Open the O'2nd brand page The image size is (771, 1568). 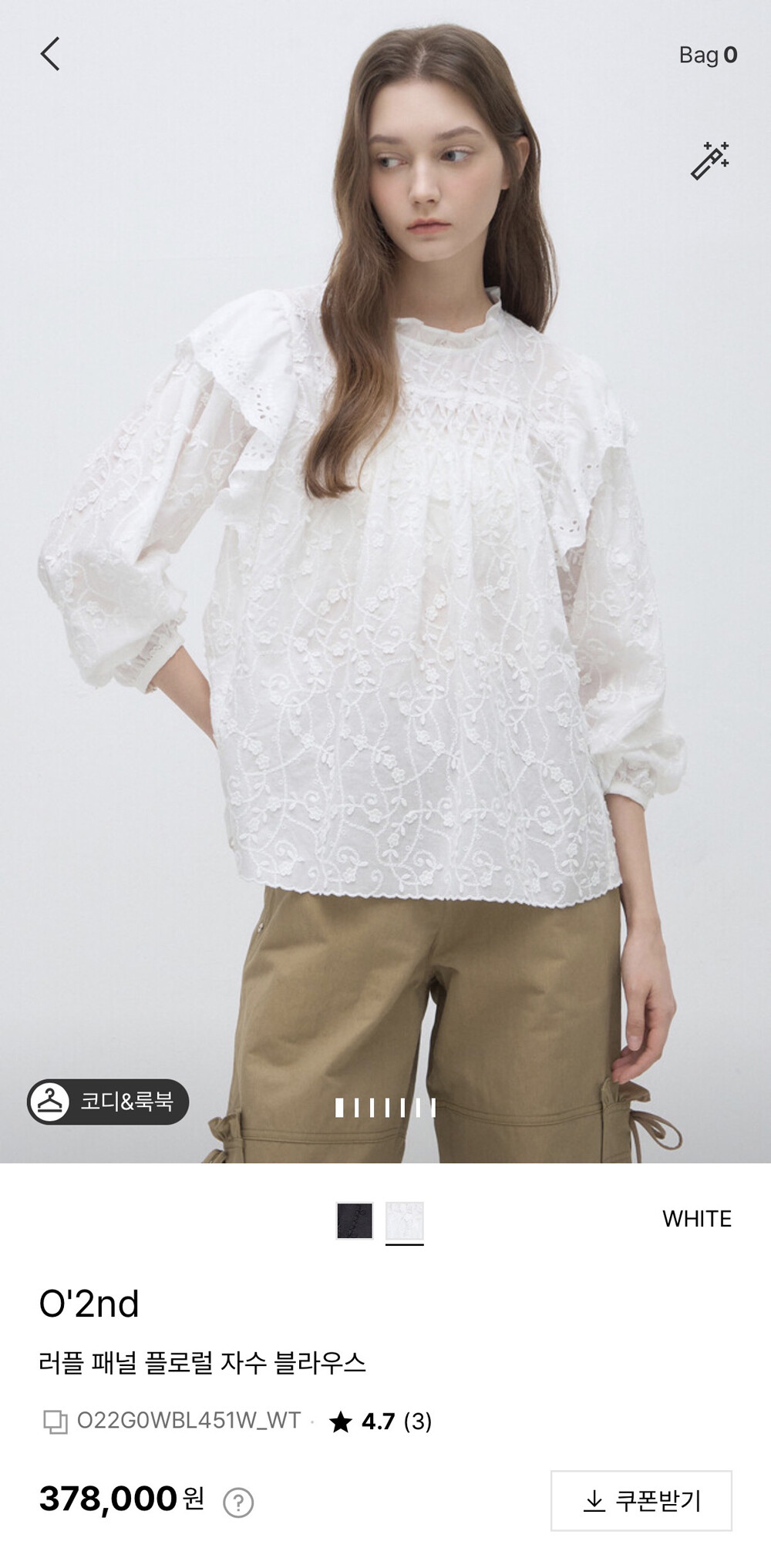[x=89, y=1304]
